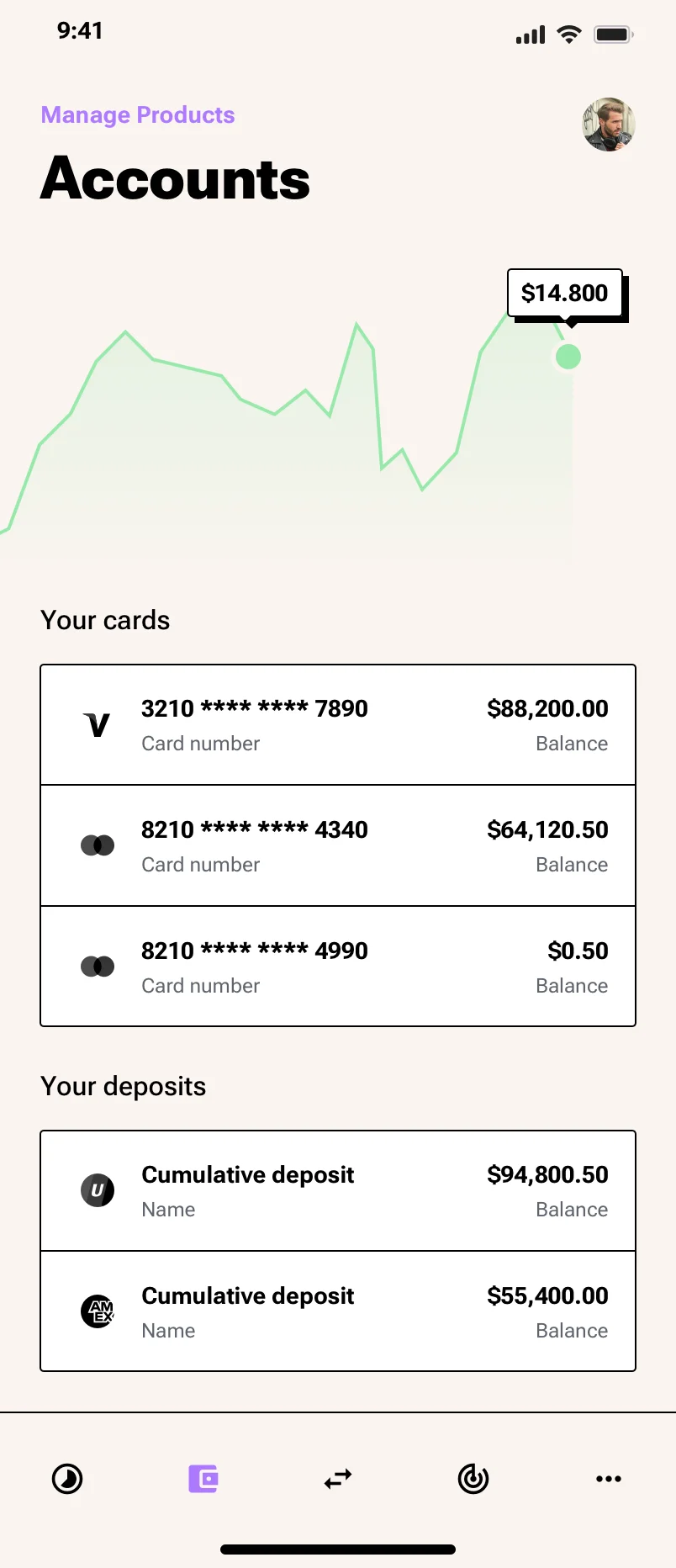
Task: Open Transfers via the double arrows icon
Action: coord(338,1478)
